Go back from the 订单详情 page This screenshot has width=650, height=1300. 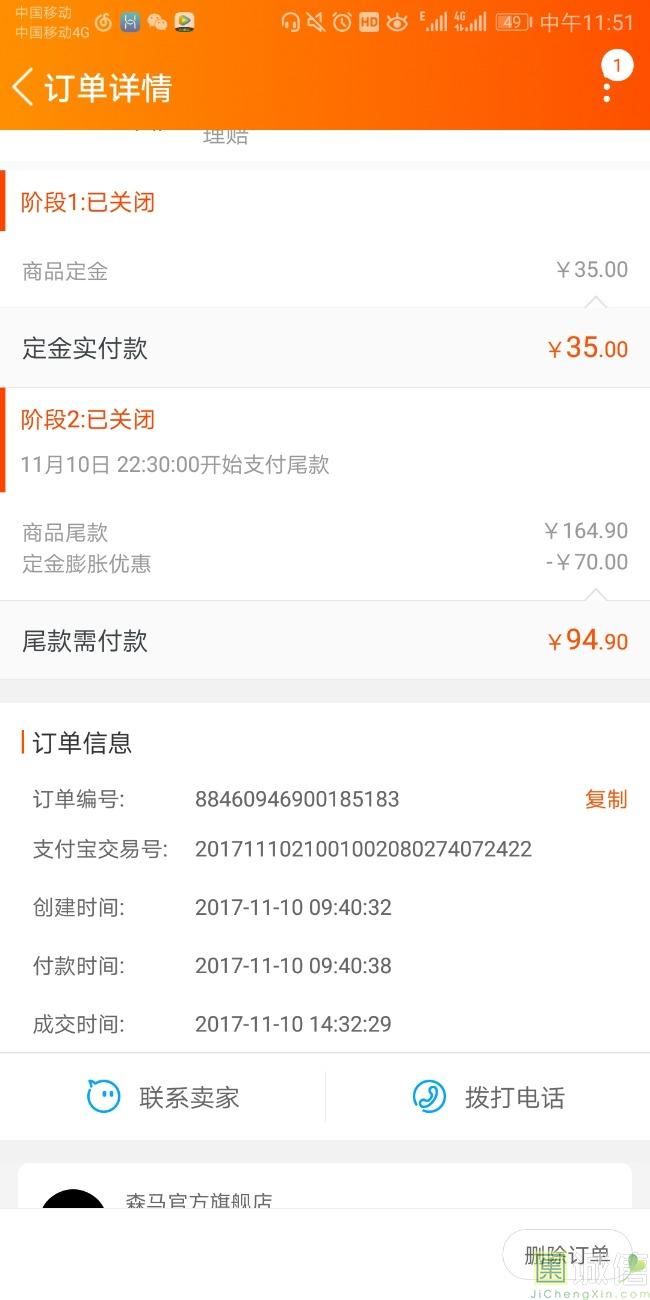(x=23, y=87)
